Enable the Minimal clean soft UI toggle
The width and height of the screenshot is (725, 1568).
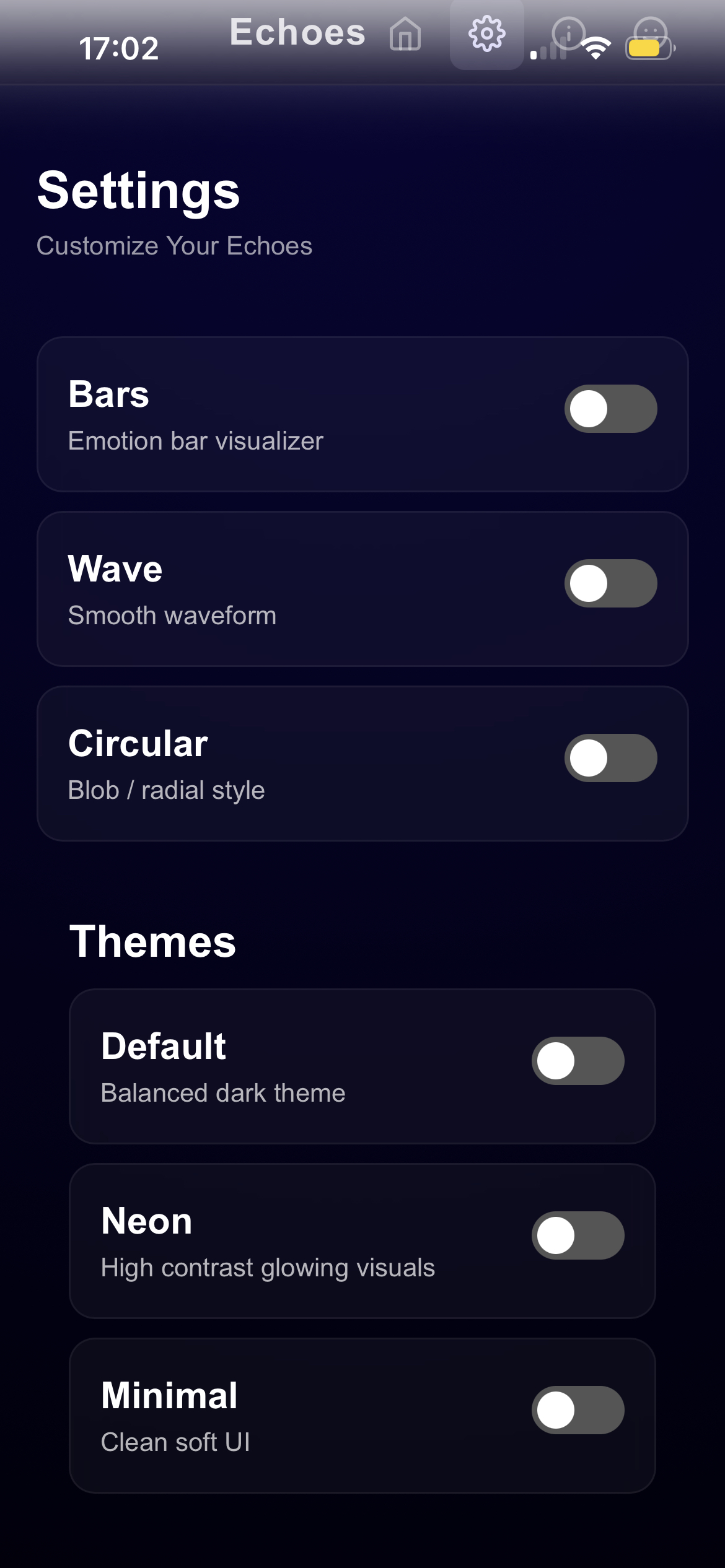[578, 1409]
